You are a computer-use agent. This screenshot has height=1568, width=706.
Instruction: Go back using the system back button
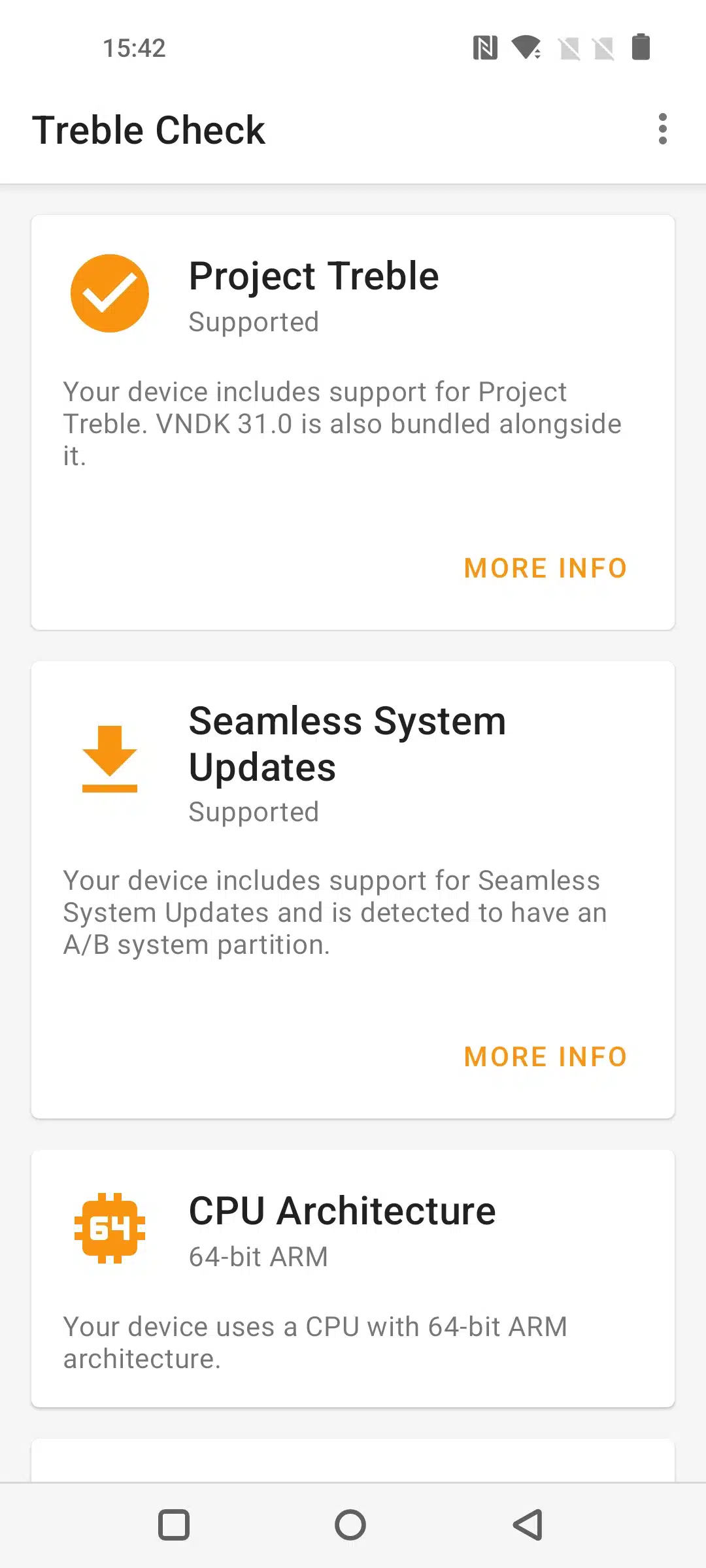point(528,1525)
